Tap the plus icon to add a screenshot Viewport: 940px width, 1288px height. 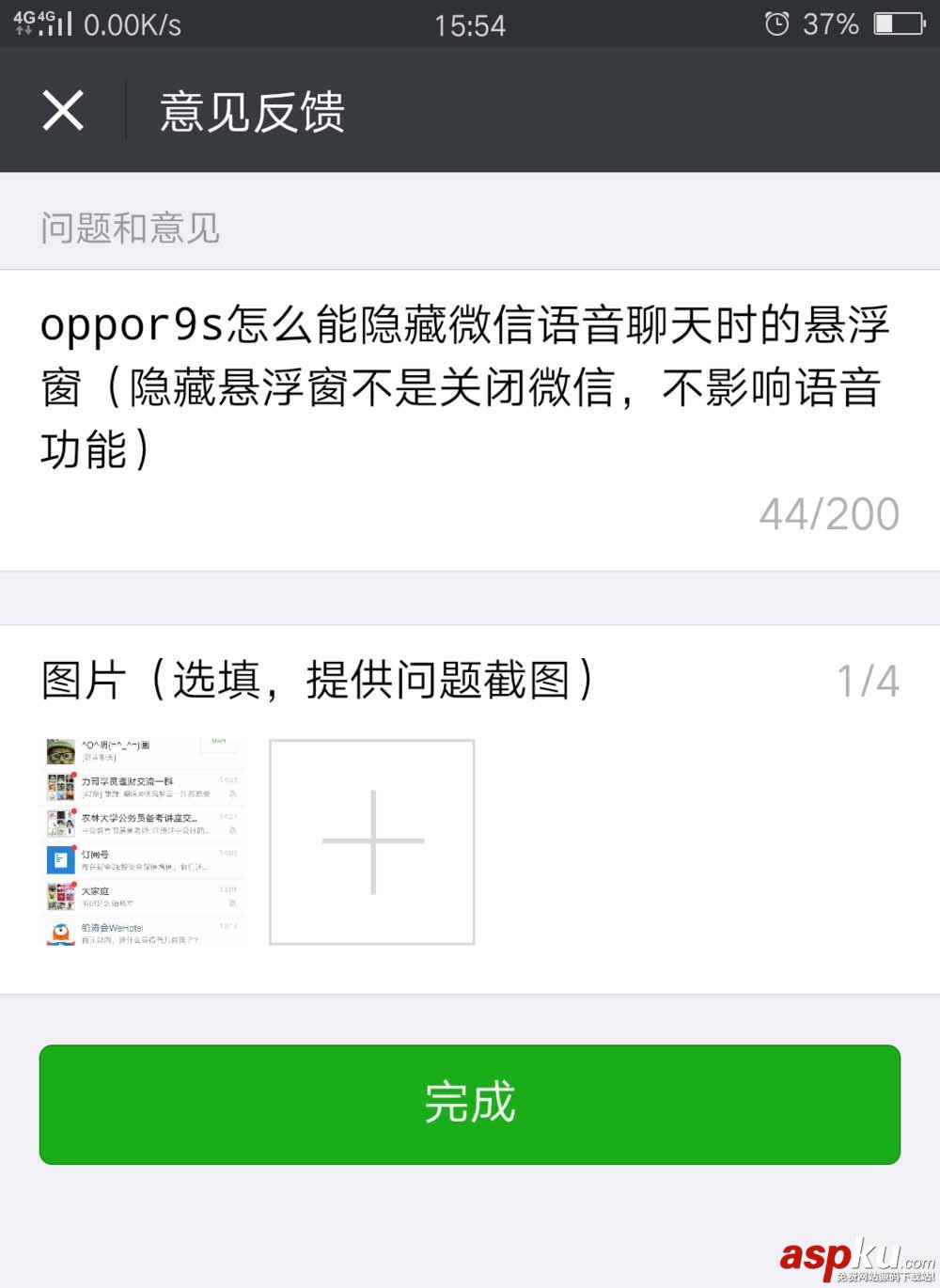point(372,841)
